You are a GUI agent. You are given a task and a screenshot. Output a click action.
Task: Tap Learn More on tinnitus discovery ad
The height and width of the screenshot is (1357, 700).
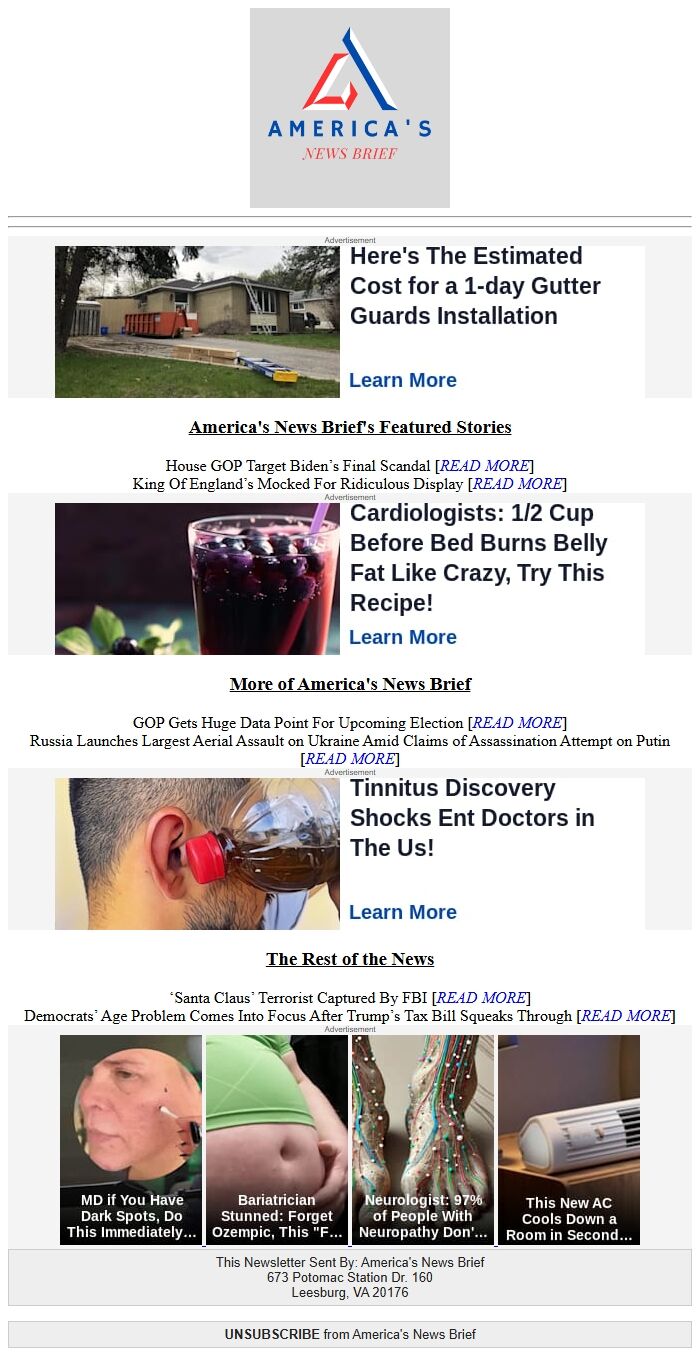tap(403, 912)
